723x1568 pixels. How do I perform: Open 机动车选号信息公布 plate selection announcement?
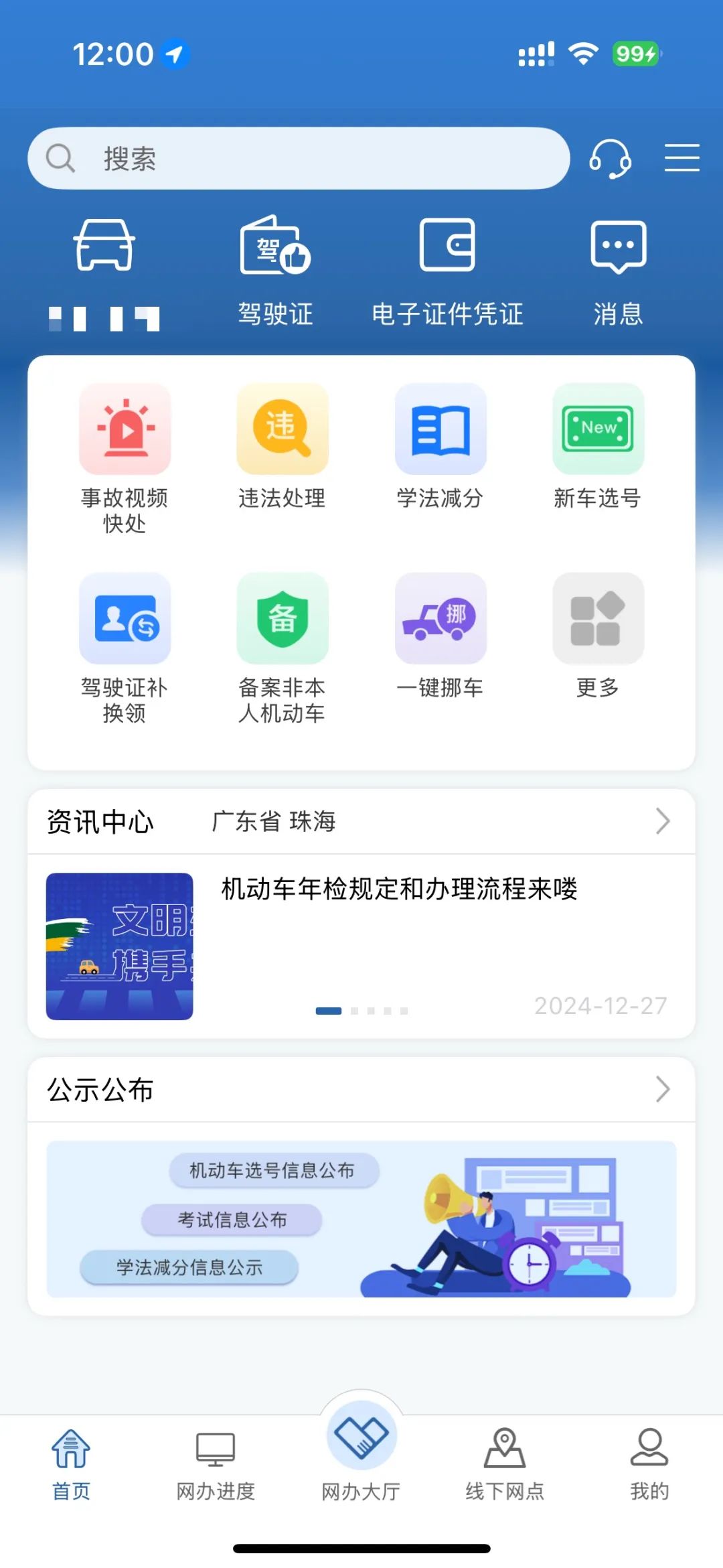tap(274, 1170)
